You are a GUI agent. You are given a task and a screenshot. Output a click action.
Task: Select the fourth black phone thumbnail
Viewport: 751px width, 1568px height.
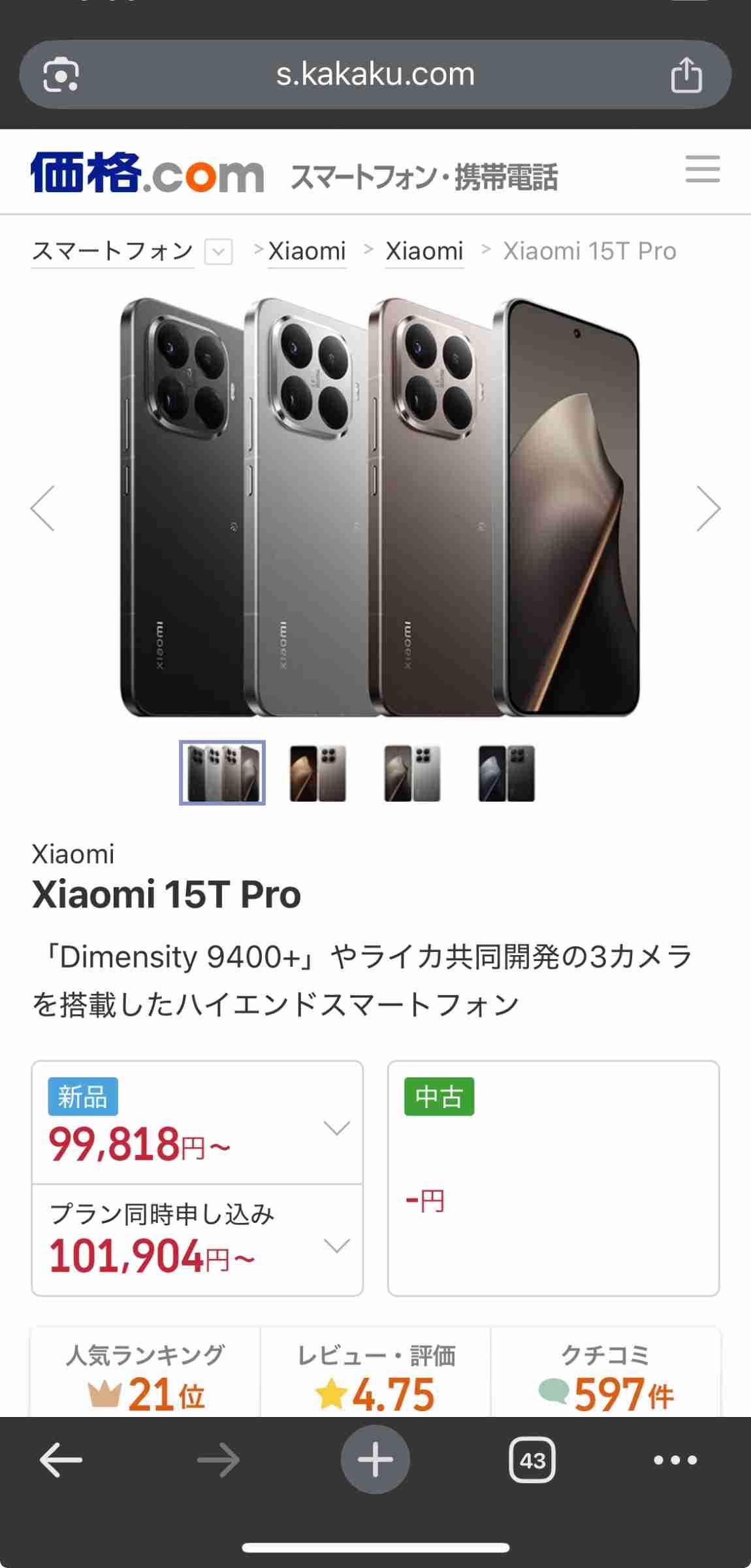(x=506, y=773)
